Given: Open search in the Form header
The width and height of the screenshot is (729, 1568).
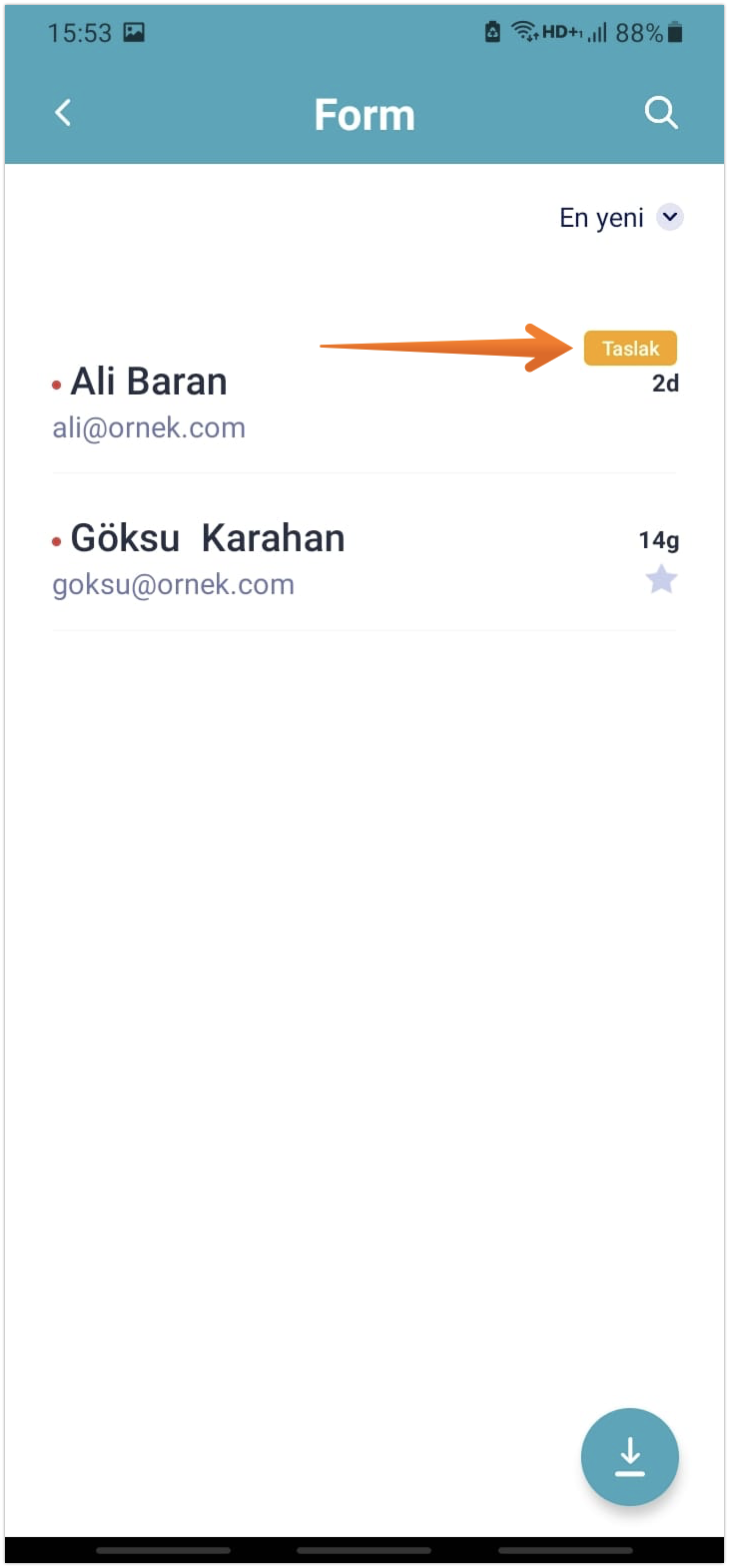Looking at the screenshot, I should click(660, 113).
